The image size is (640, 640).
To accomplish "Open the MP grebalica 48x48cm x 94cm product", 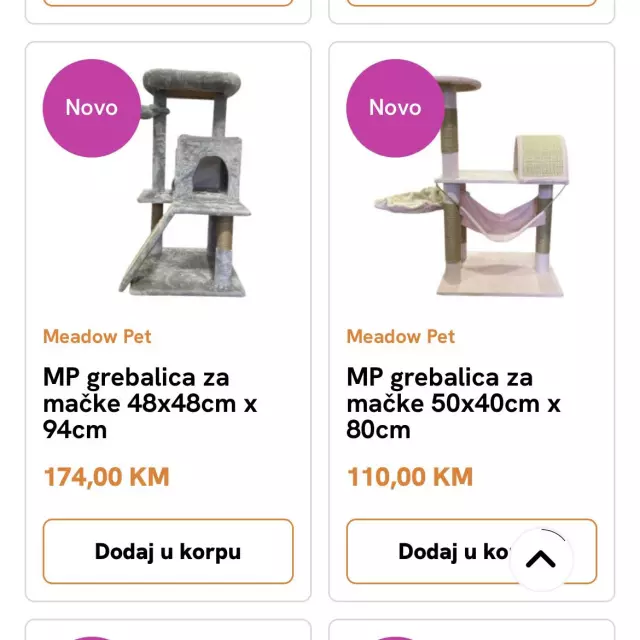I will pos(150,403).
